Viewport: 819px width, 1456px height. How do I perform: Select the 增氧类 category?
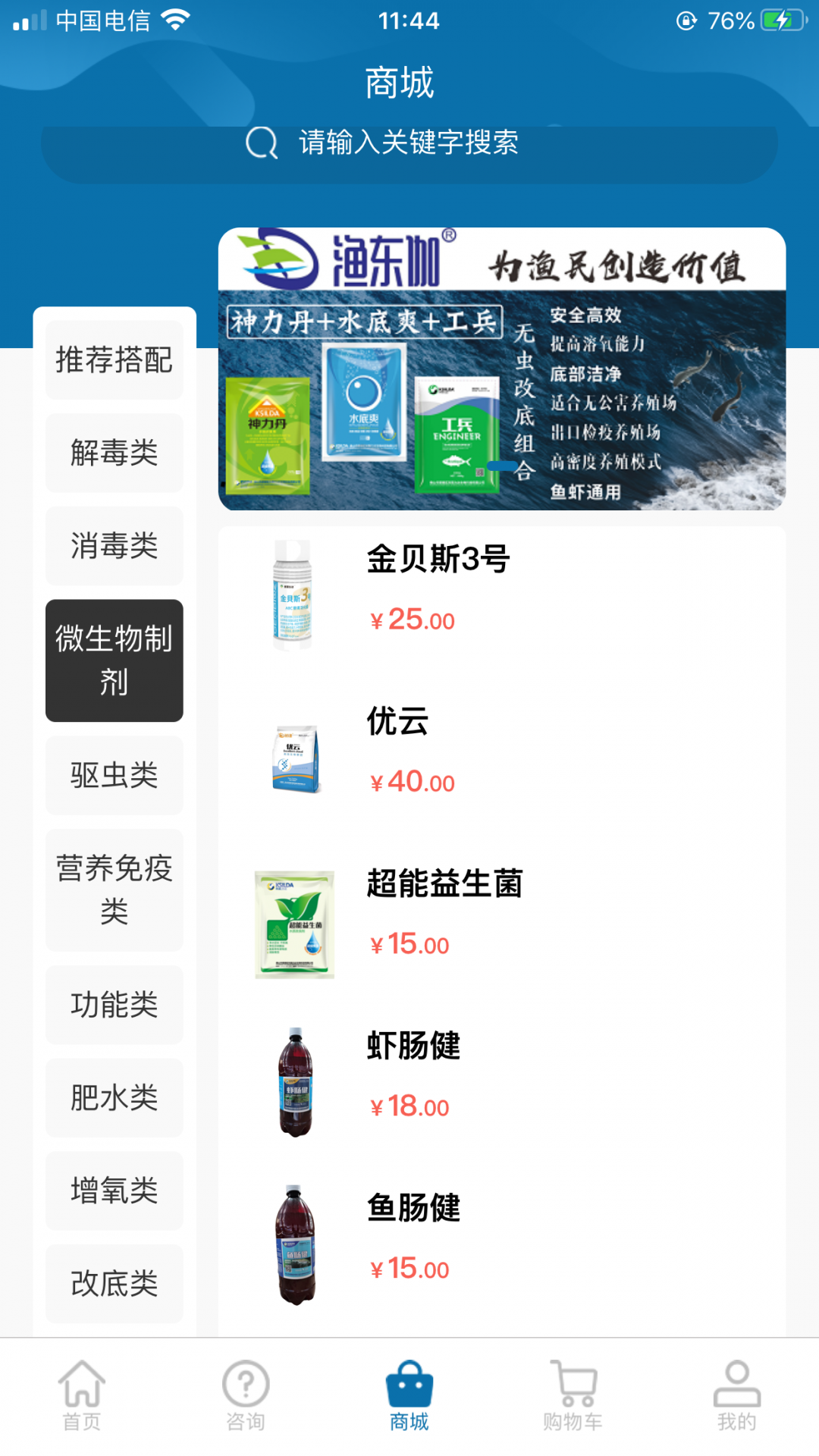[115, 1191]
